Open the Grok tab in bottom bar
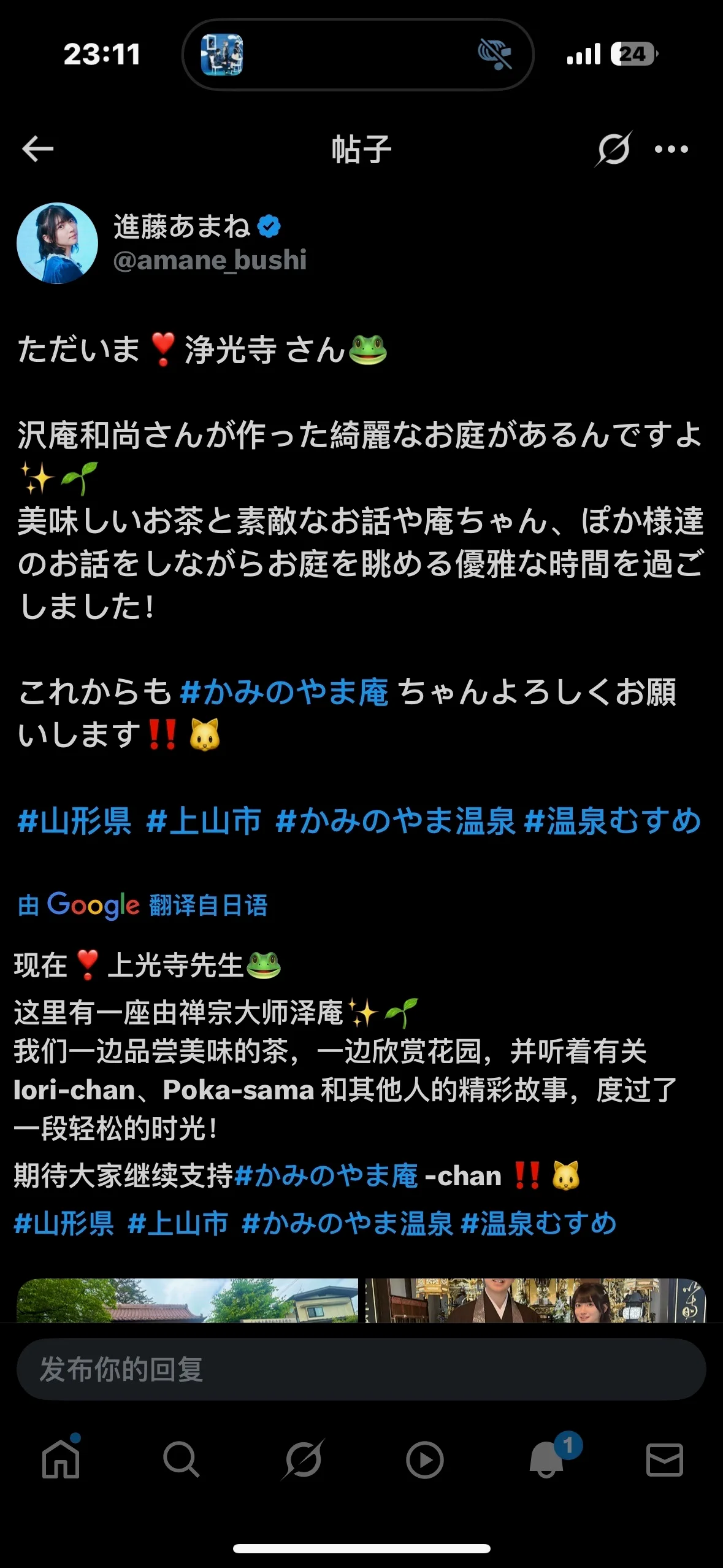 pyautogui.click(x=302, y=1460)
